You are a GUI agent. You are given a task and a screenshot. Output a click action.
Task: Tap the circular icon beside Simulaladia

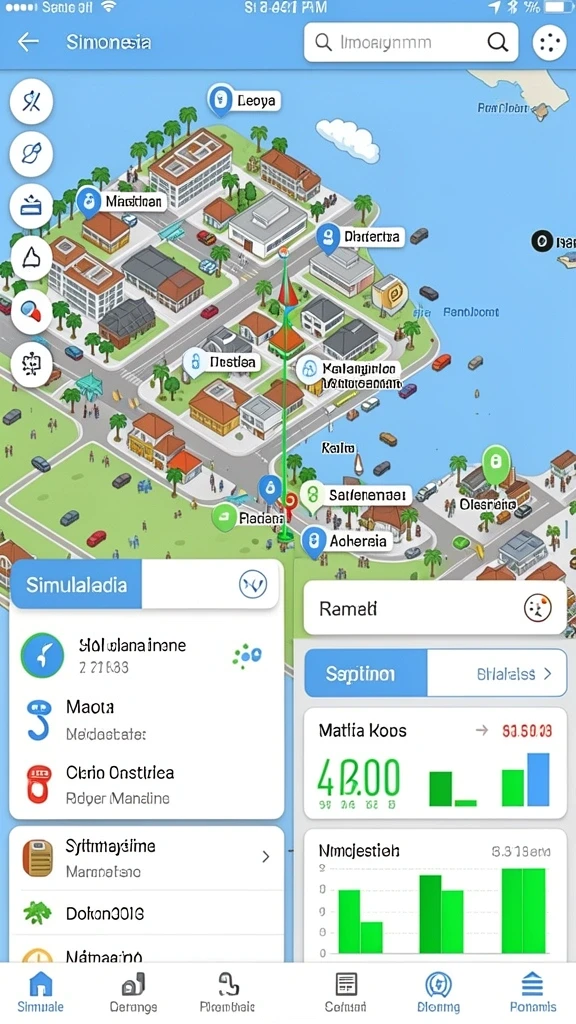[x=253, y=584]
